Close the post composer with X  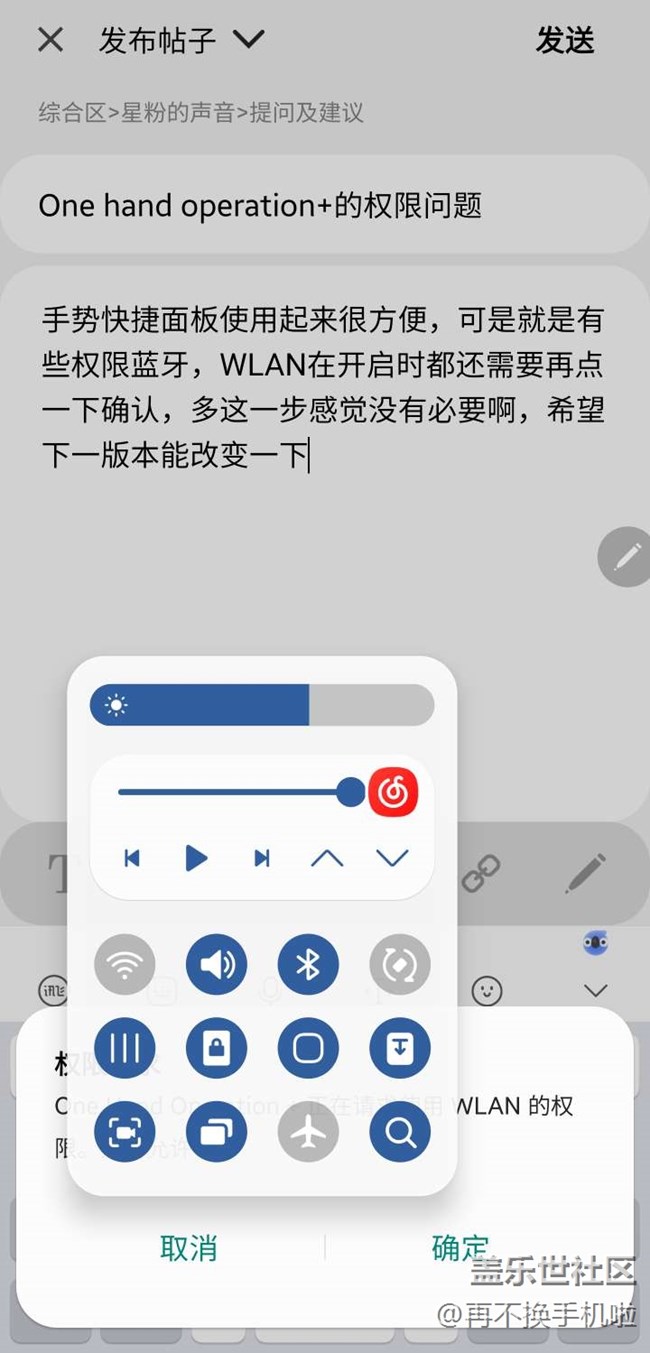coord(50,40)
